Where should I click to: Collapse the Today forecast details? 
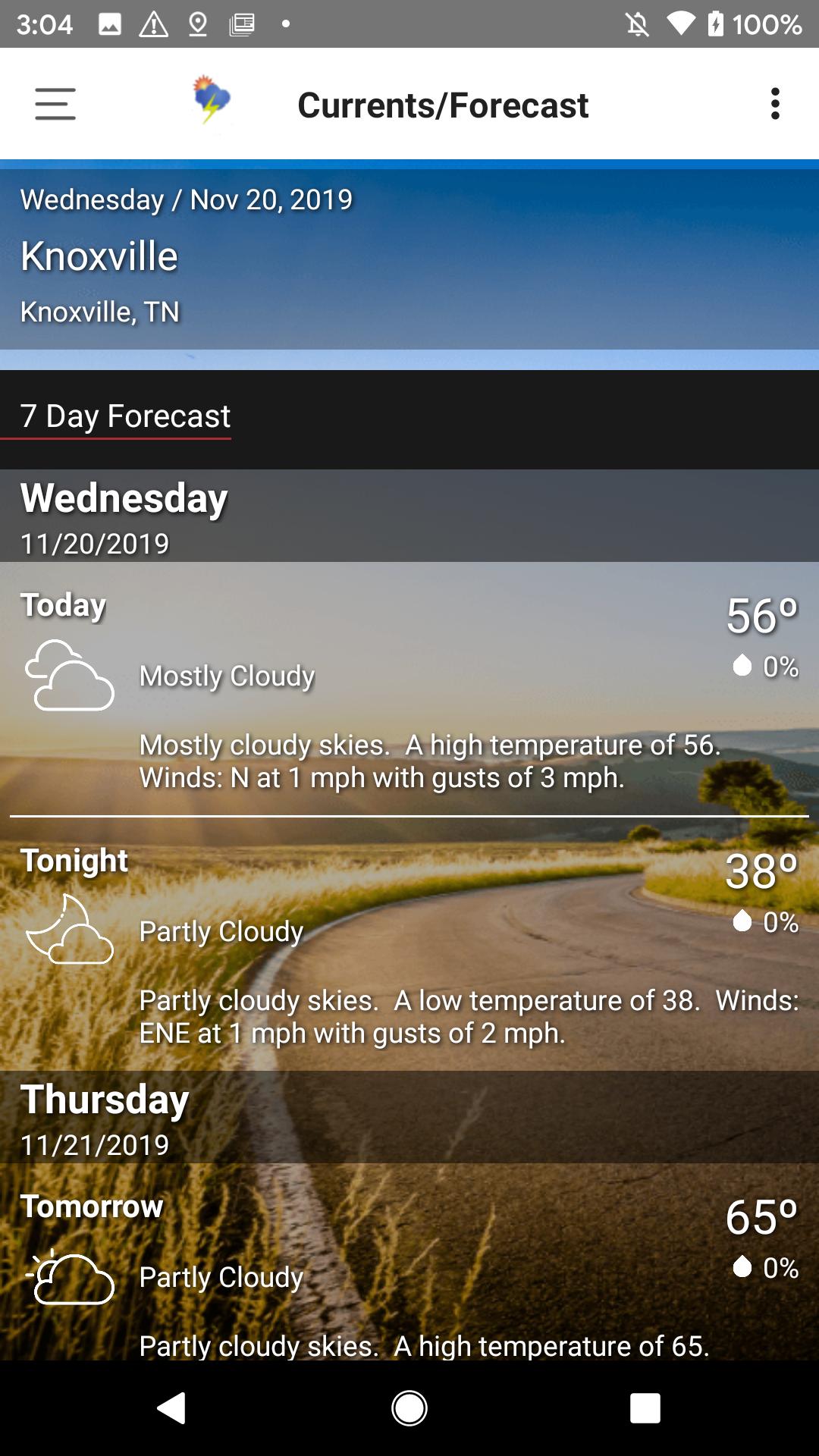(x=64, y=605)
